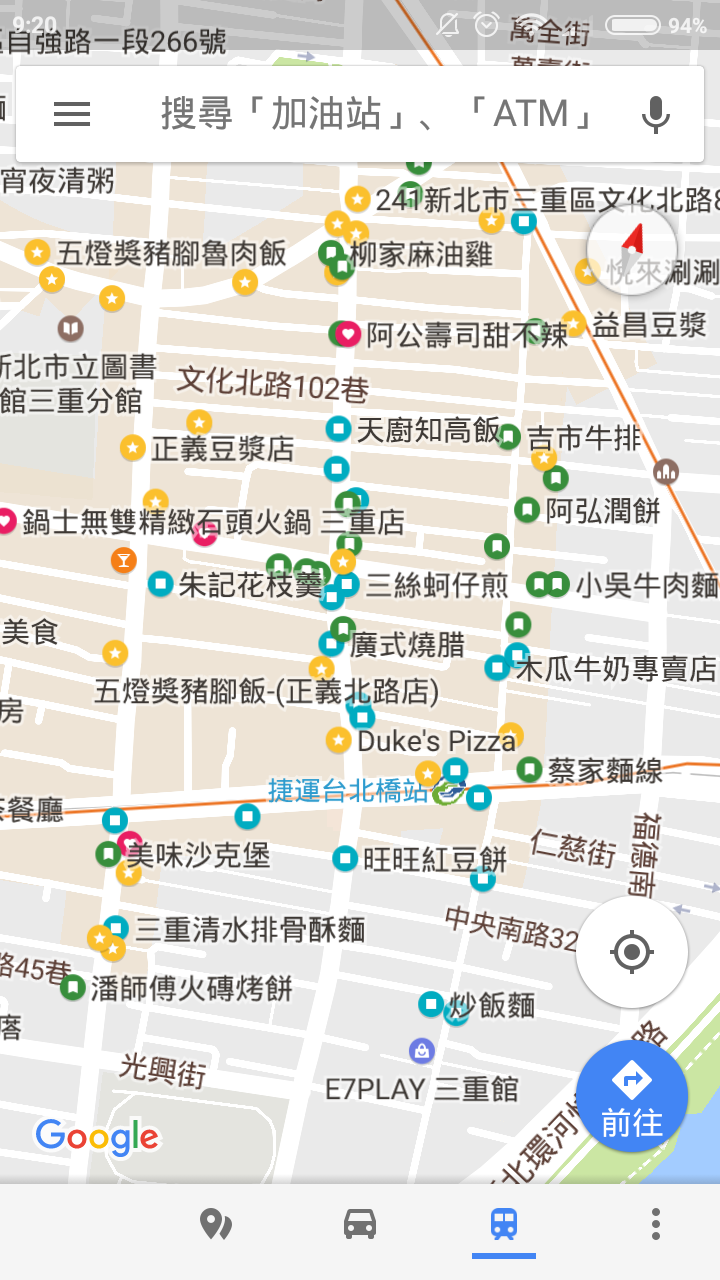This screenshot has width=720, height=1280.
Task: Reset map orientation with the compass
Action: [x=632, y=250]
